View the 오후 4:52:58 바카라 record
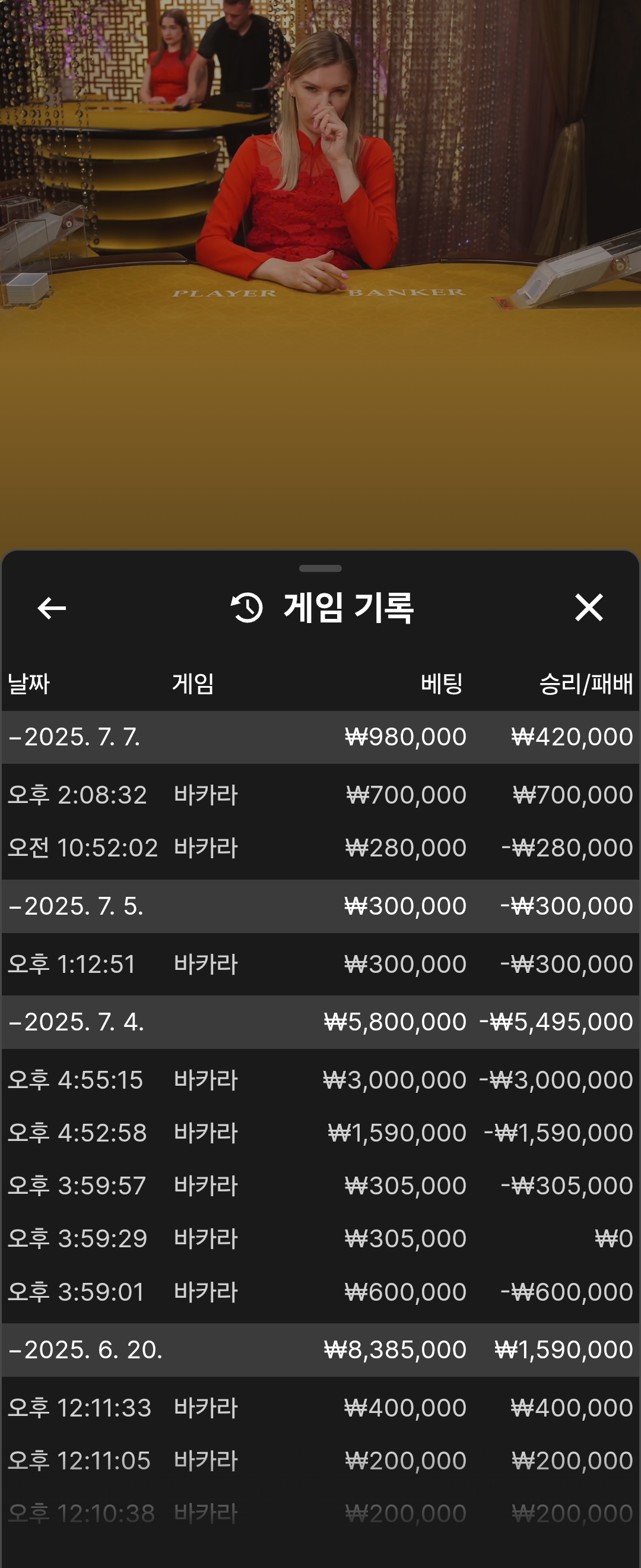The image size is (641, 1568). (x=320, y=1133)
